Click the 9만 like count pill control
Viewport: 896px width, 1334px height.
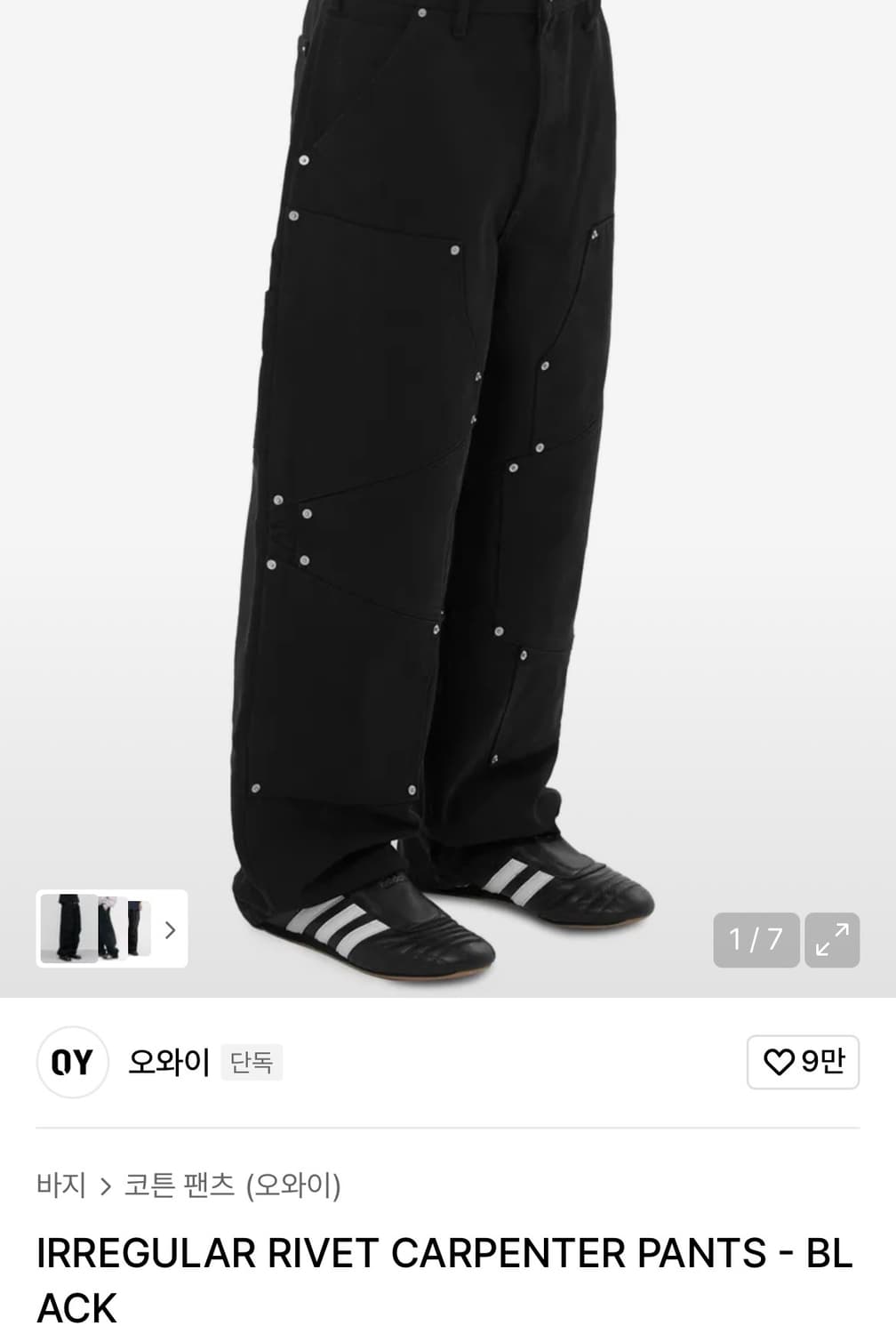(803, 1062)
